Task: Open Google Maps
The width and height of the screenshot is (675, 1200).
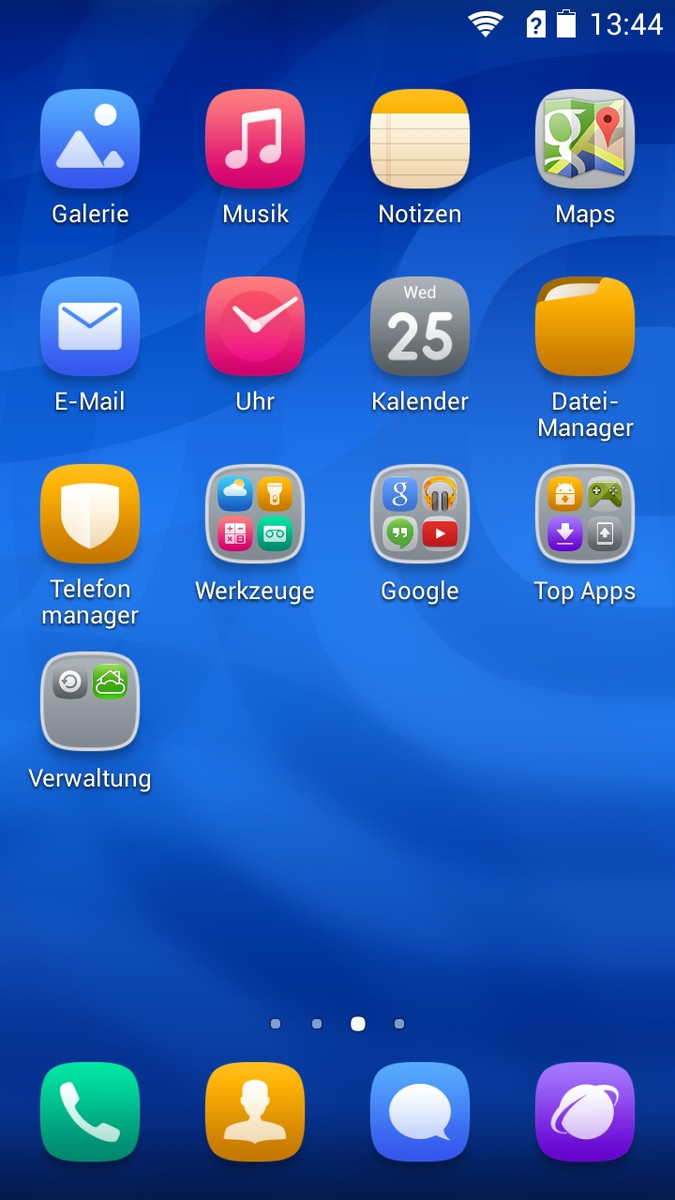Action: [x=585, y=139]
